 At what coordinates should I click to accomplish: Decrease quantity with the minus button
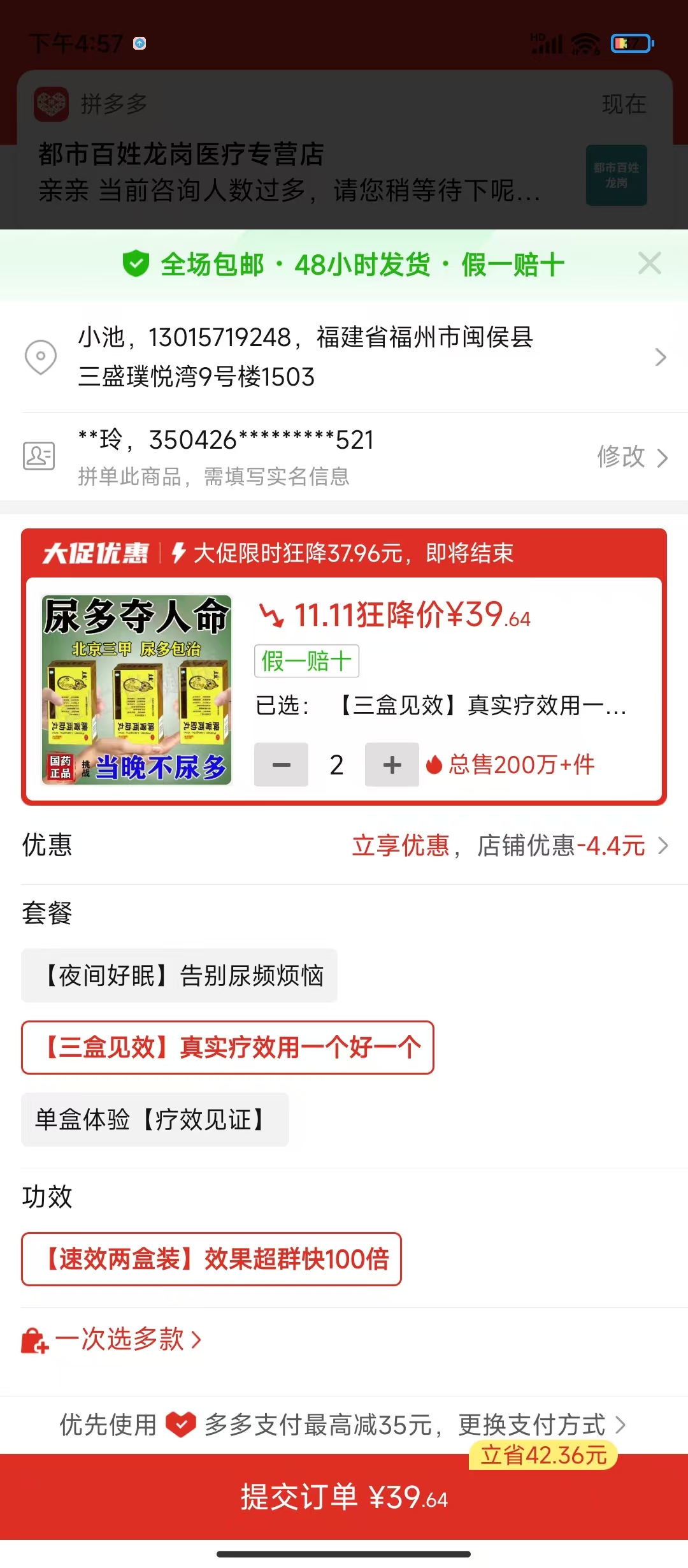(281, 764)
